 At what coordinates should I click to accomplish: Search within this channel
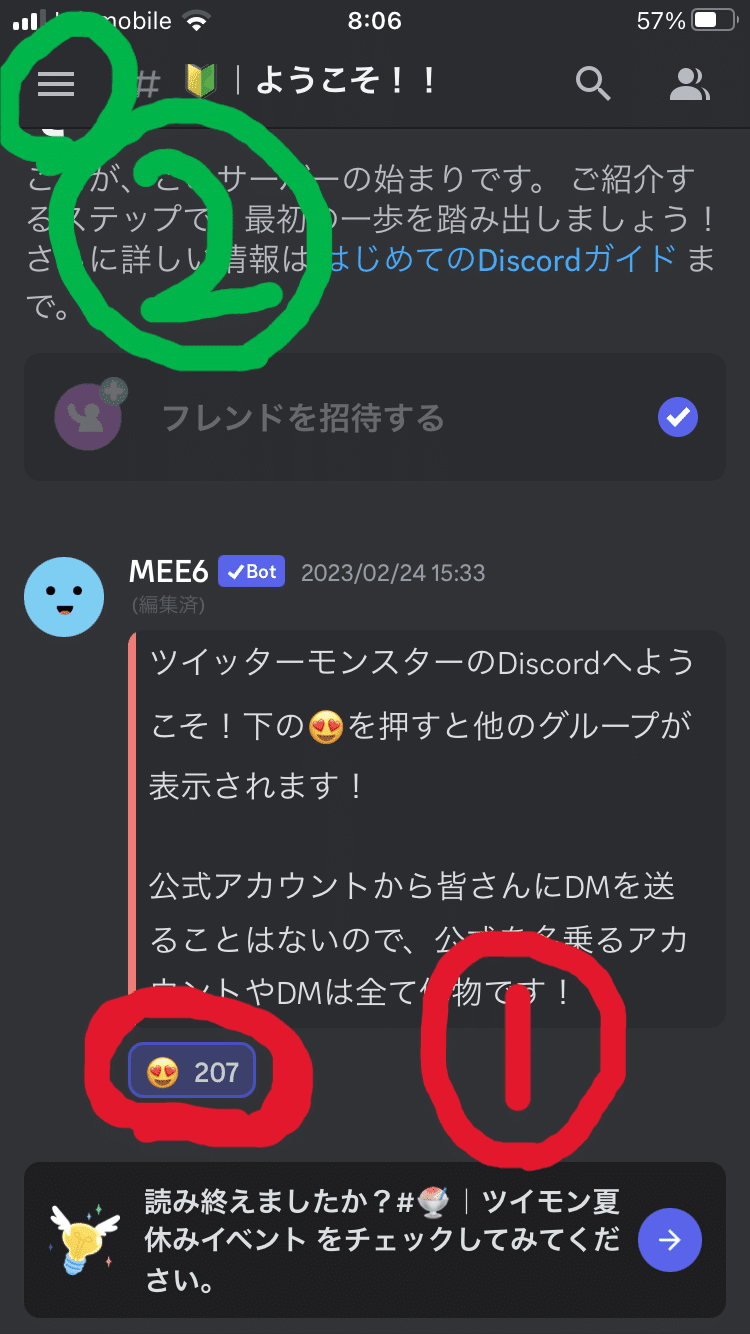click(x=593, y=85)
